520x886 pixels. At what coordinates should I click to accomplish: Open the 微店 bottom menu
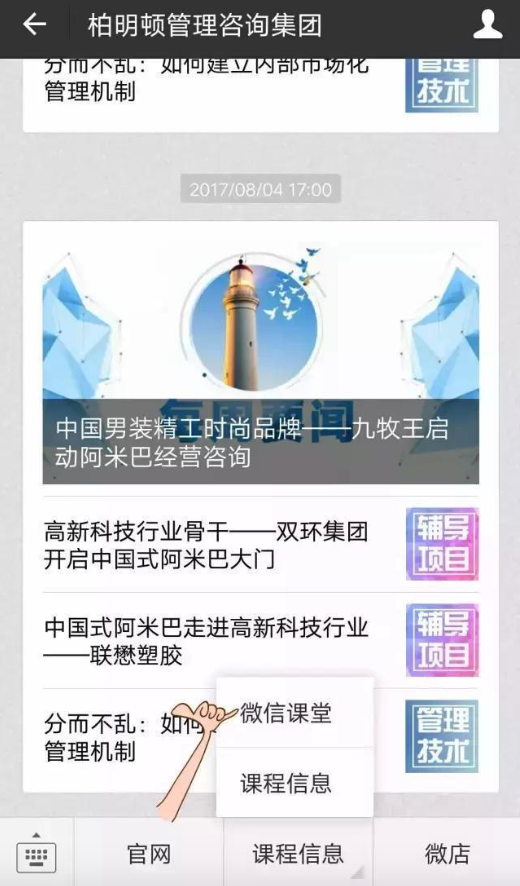click(x=447, y=853)
